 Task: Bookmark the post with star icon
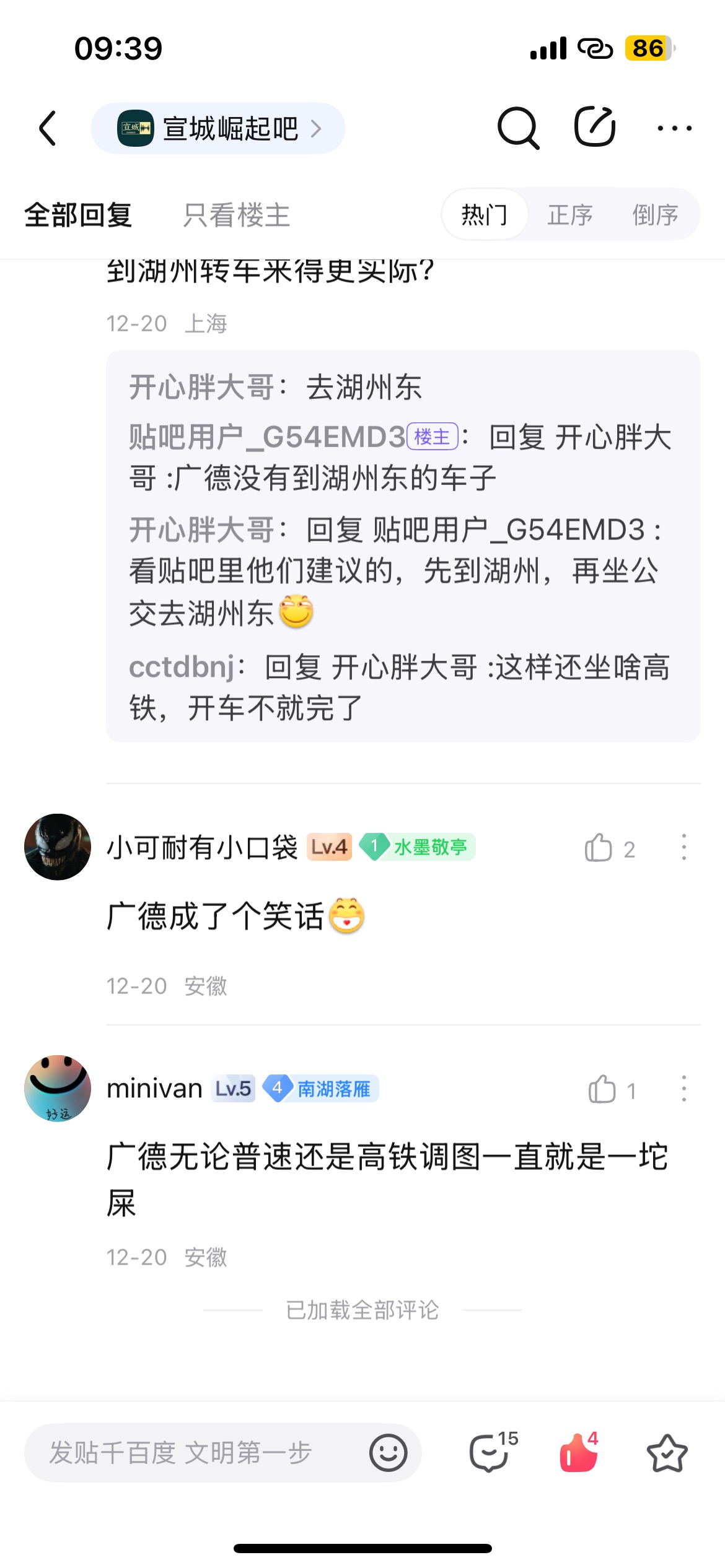point(667,1453)
